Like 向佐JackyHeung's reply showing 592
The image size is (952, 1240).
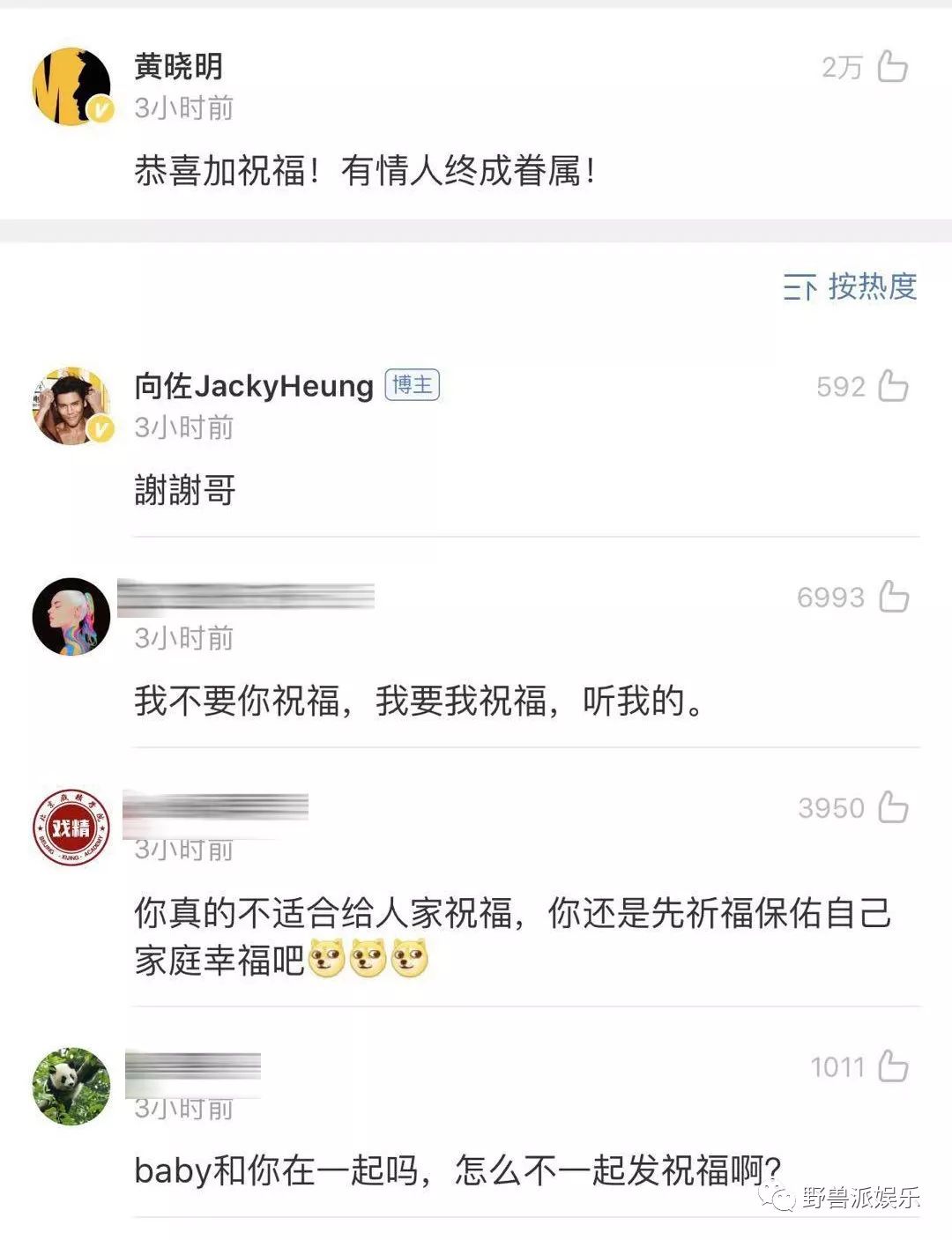coord(893,385)
